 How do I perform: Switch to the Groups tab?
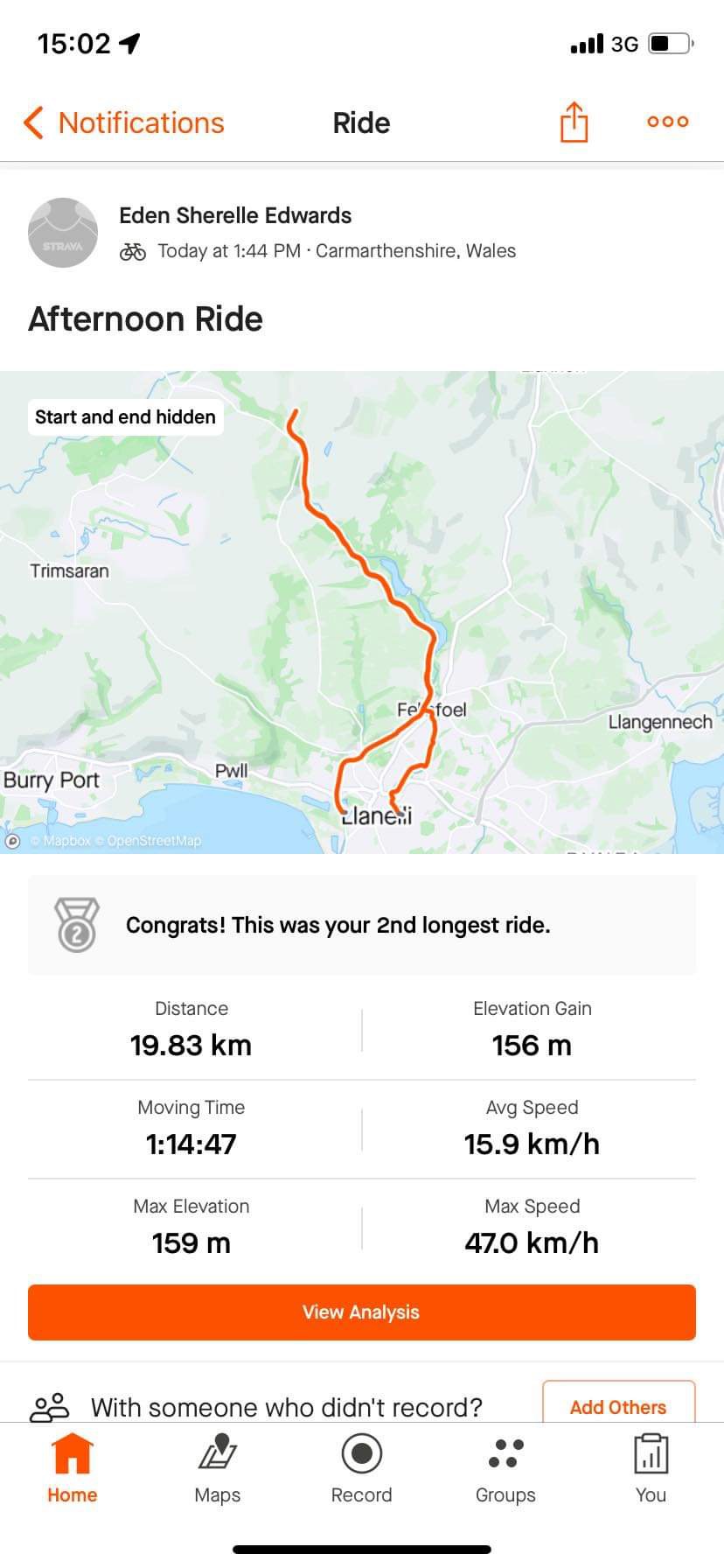[x=505, y=1469]
